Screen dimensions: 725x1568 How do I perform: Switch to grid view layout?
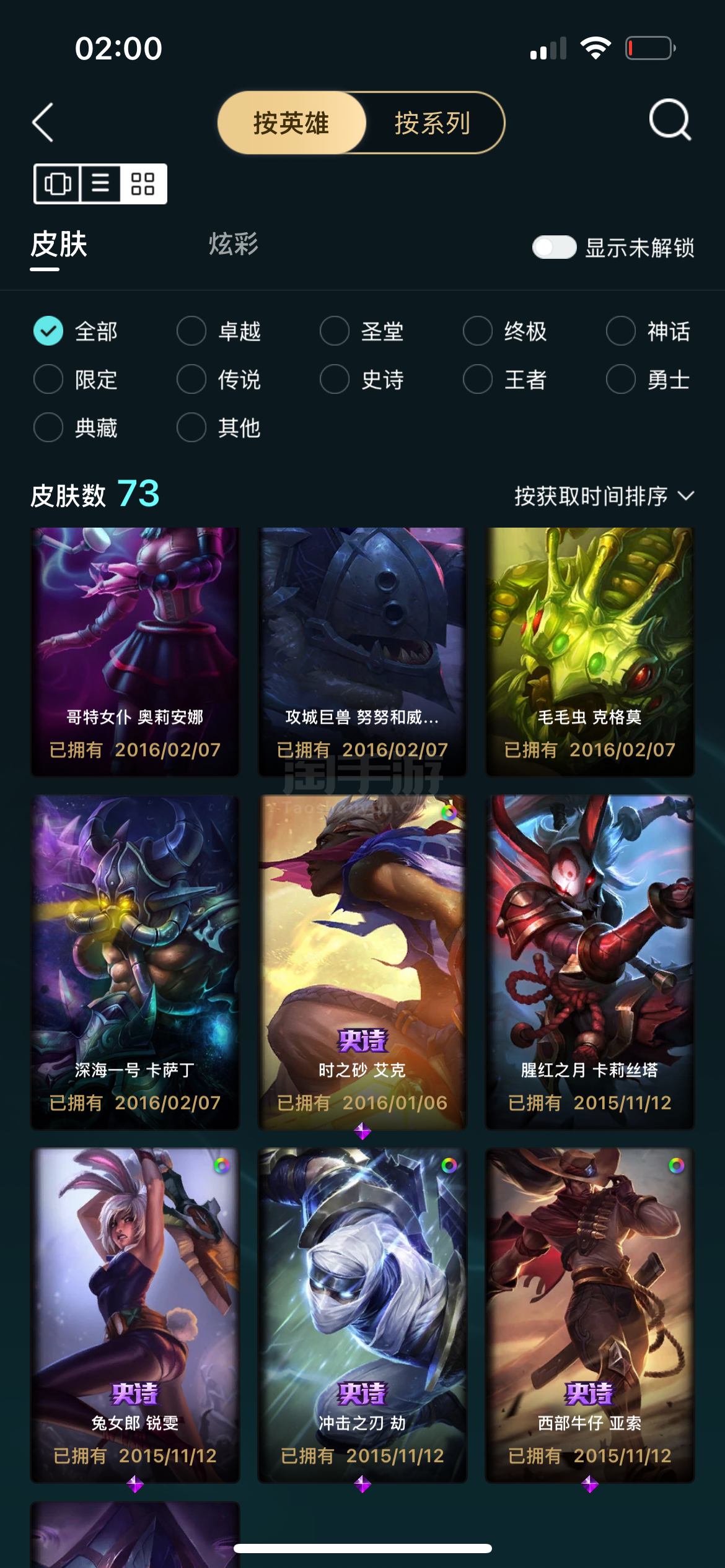click(x=143, y=184)
